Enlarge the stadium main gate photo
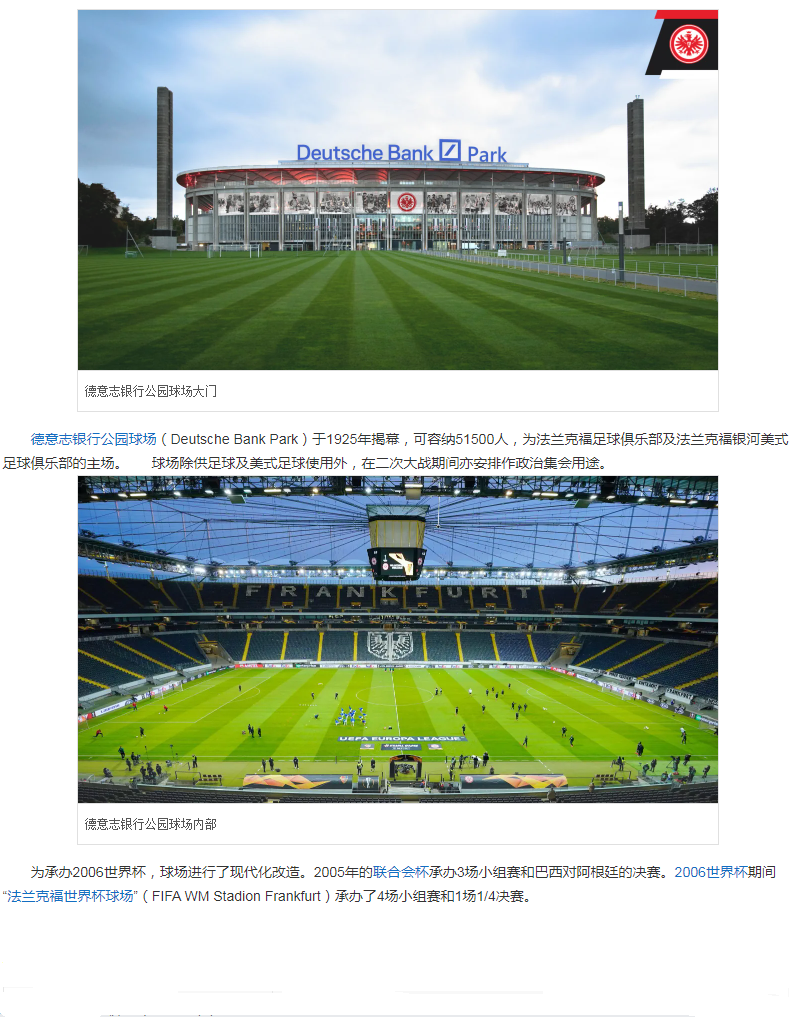 (397, 190)
